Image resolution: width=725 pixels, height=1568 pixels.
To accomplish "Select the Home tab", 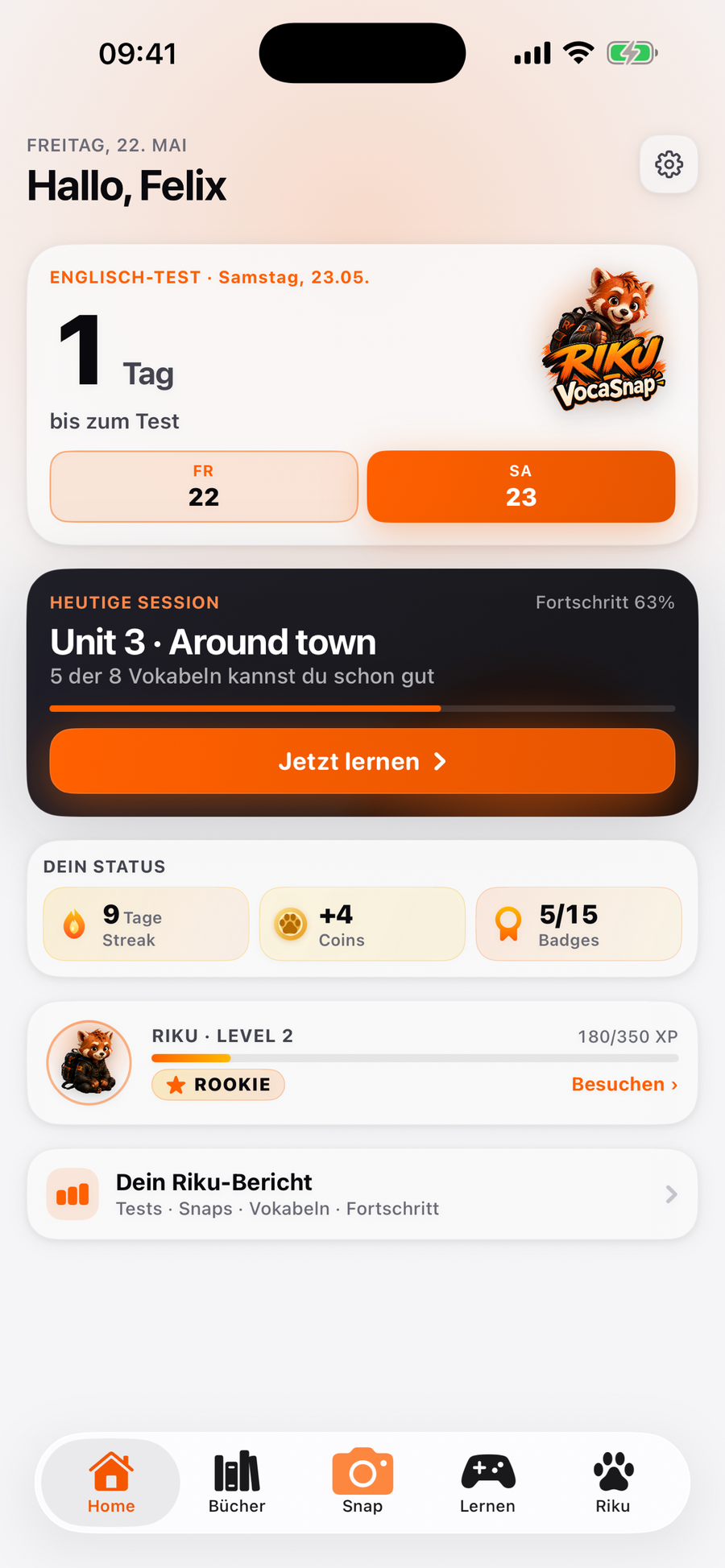I will click(x=111, y=1483).
